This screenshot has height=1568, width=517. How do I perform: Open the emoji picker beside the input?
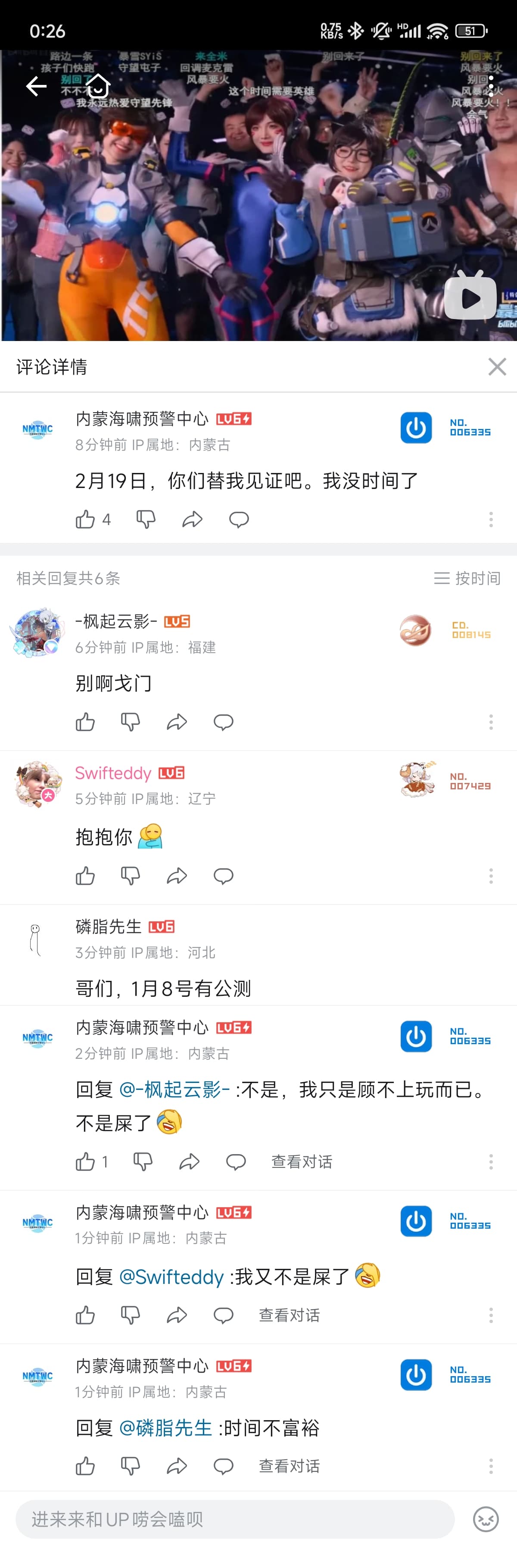point(486,1519)
